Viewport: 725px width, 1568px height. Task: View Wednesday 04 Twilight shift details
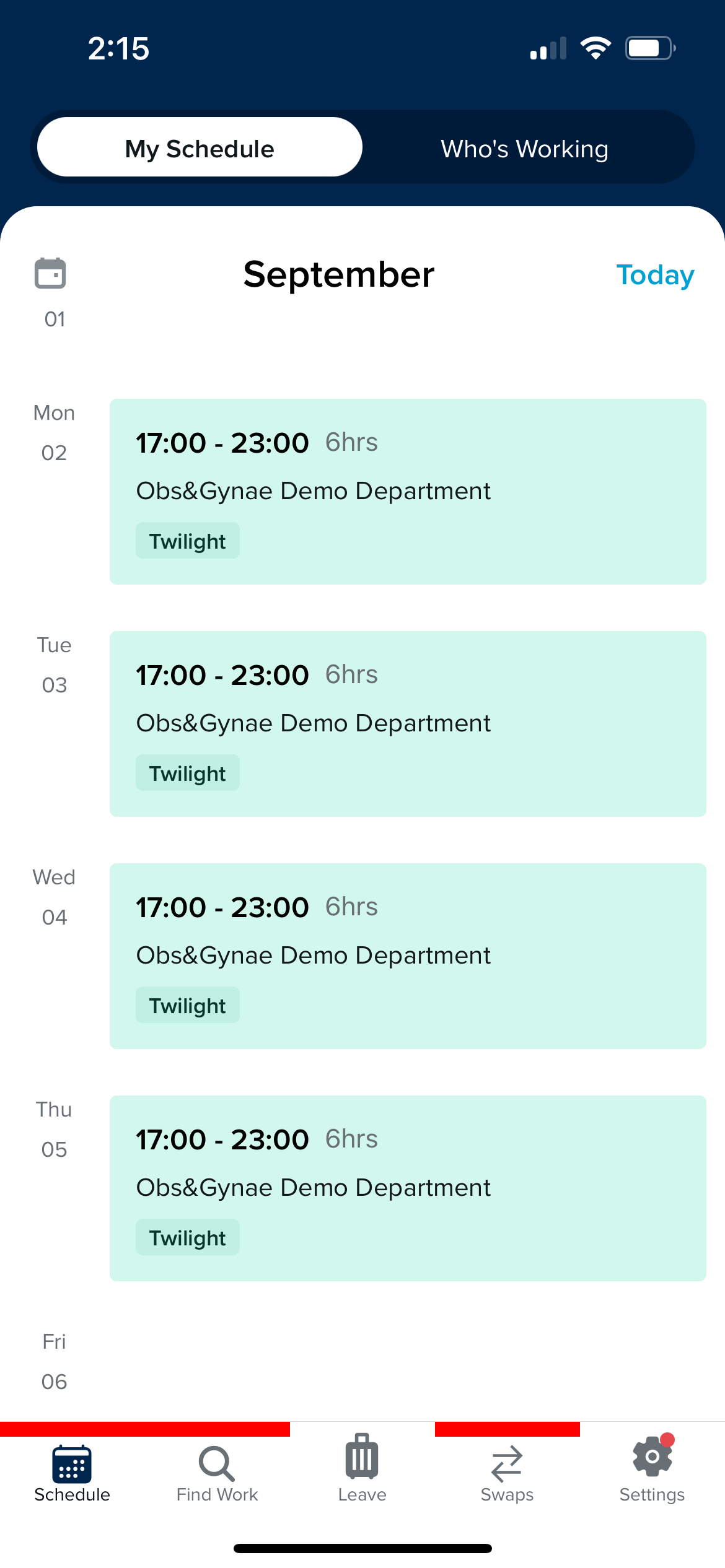click(x=408, y=956)
